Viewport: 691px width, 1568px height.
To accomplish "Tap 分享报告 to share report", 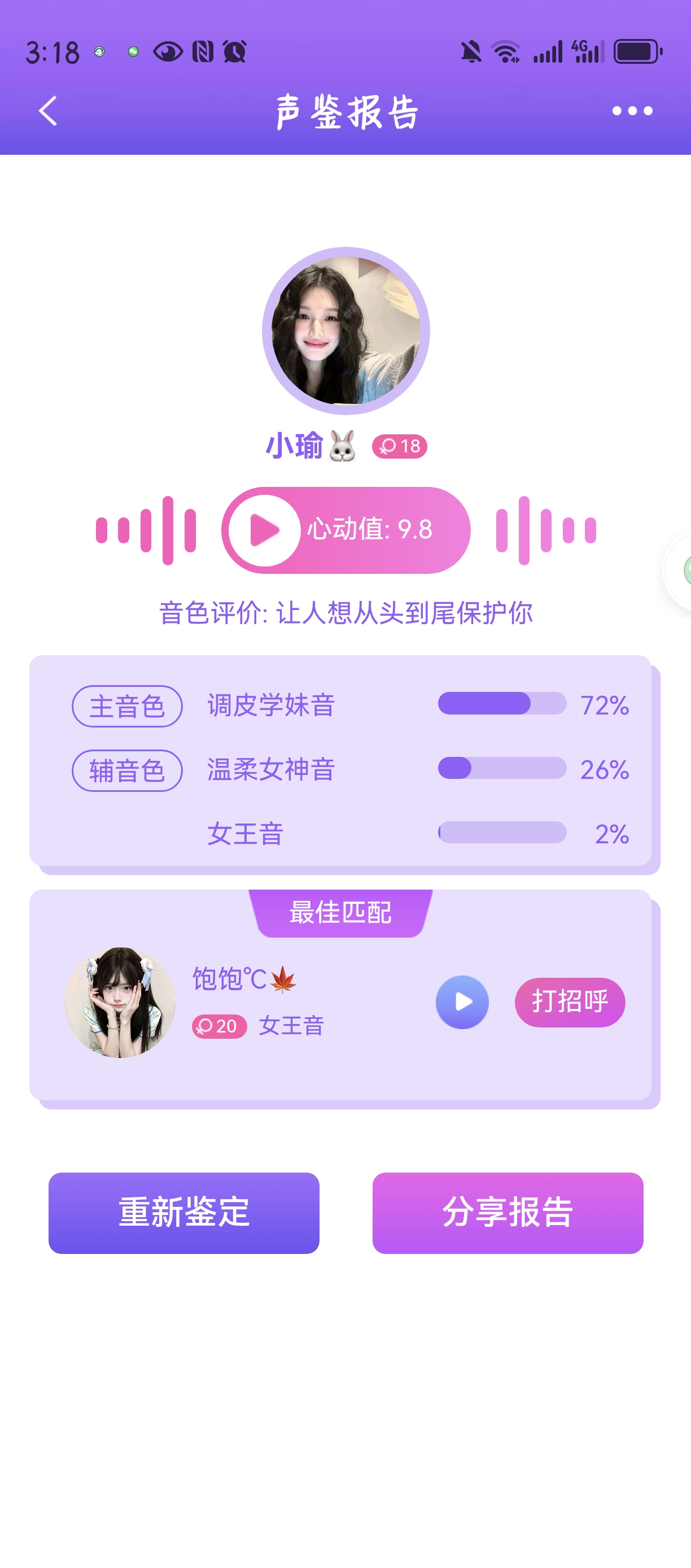I will [x=508, y=1213].
